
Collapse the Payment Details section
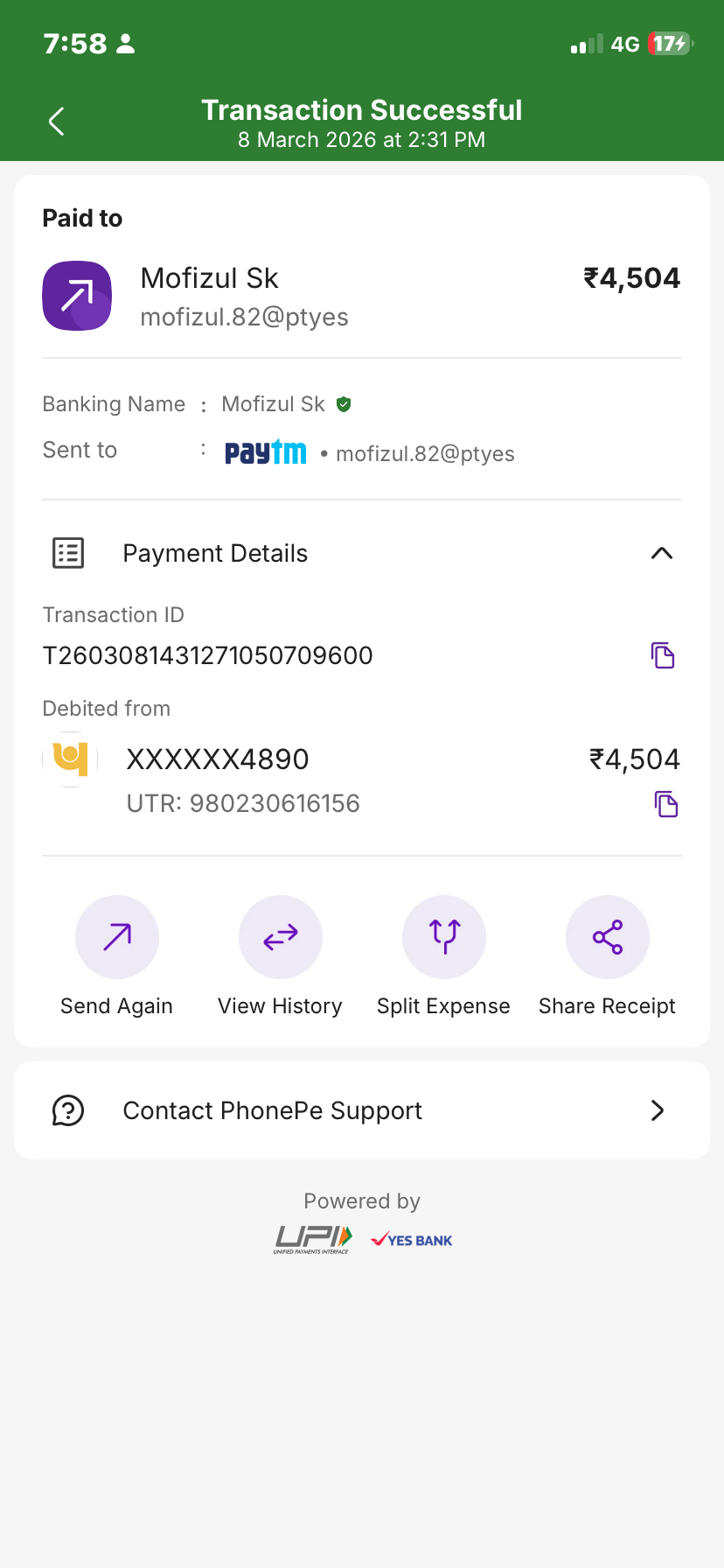point(662,553)
